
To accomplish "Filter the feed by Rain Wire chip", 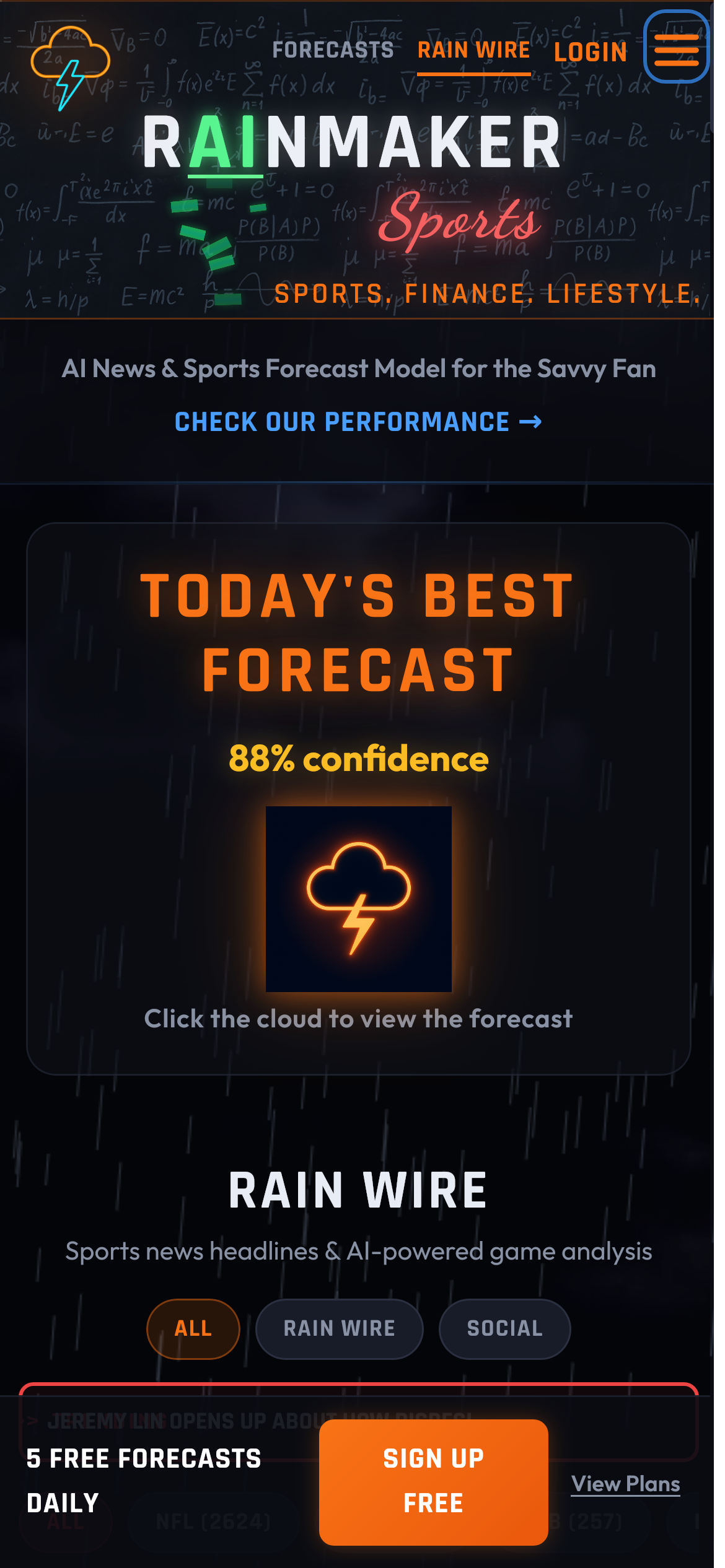I will 339,1328.
